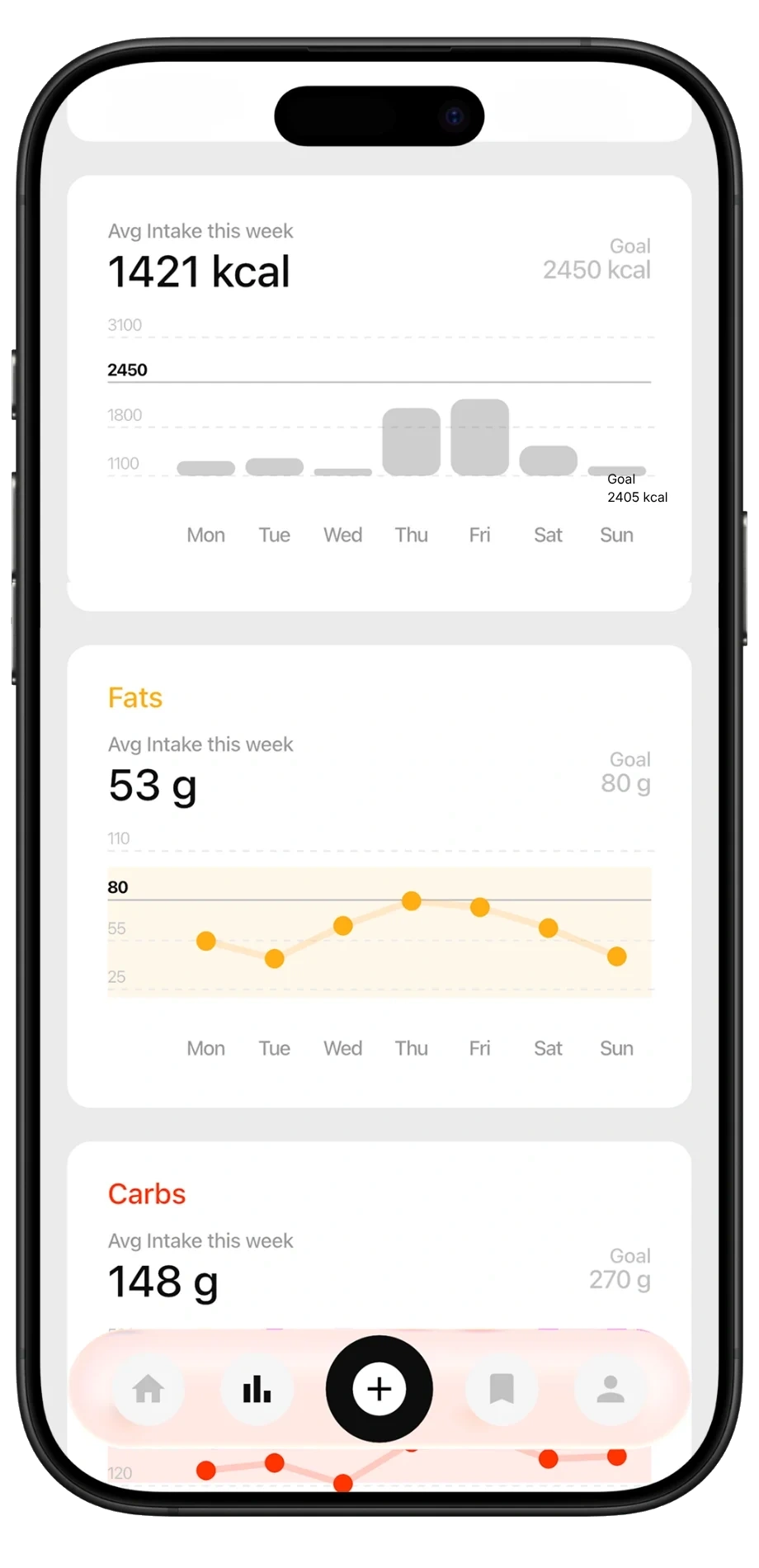Viewport: 759px width, 1568px height.
Task: Select Friday's bar in calorie chart
Action: pyautogui.click(x=479, y=437)
